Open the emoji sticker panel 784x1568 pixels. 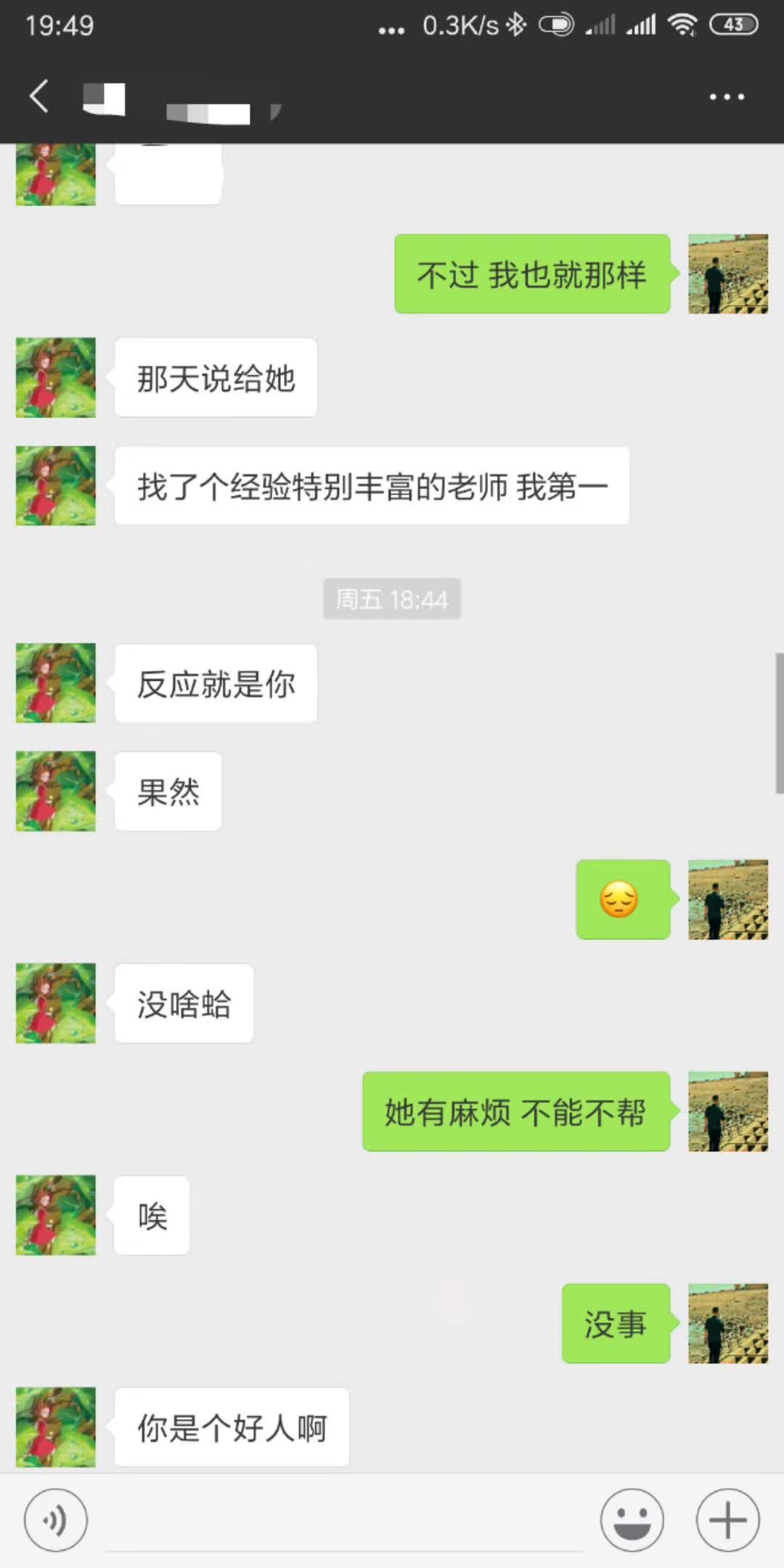632,1519
